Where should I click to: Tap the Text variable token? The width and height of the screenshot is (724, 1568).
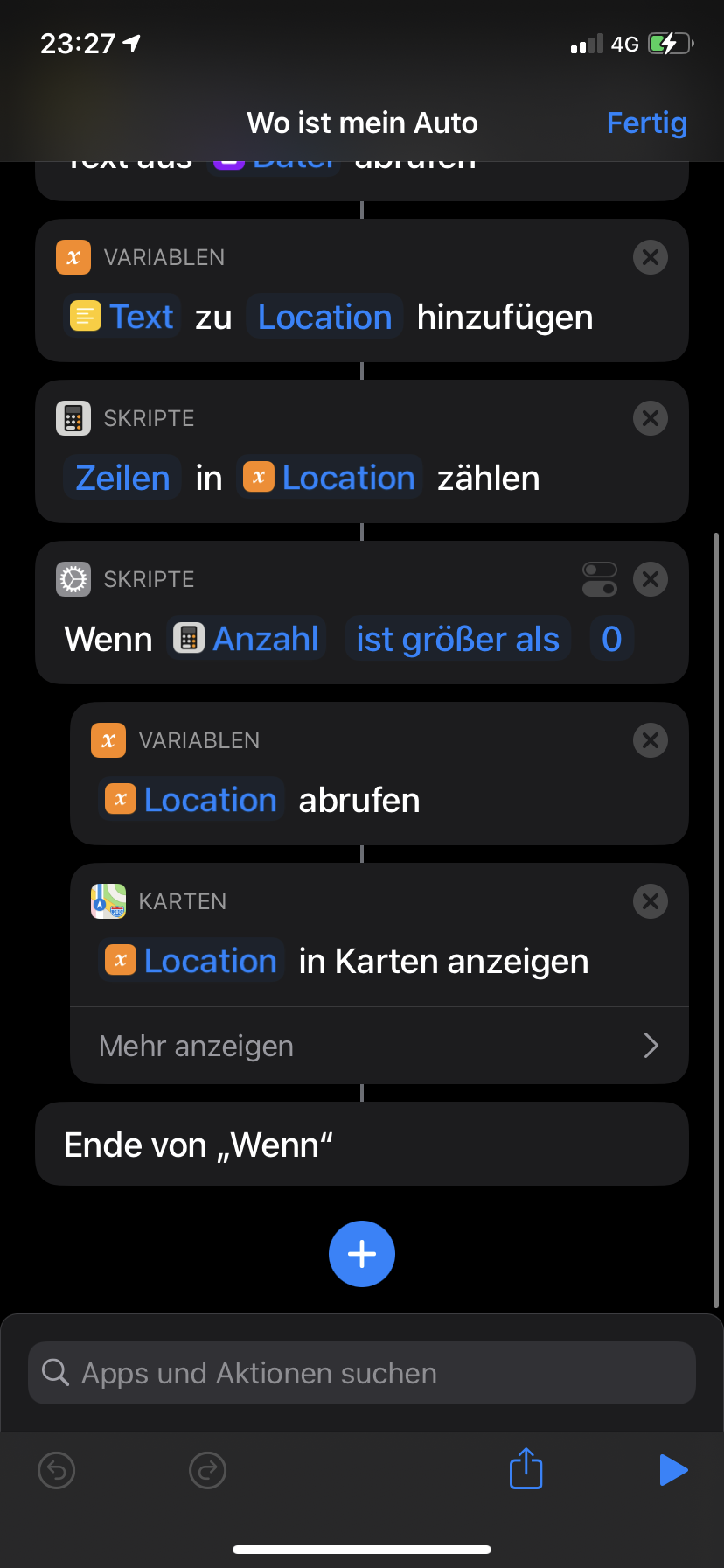point(122,318)
